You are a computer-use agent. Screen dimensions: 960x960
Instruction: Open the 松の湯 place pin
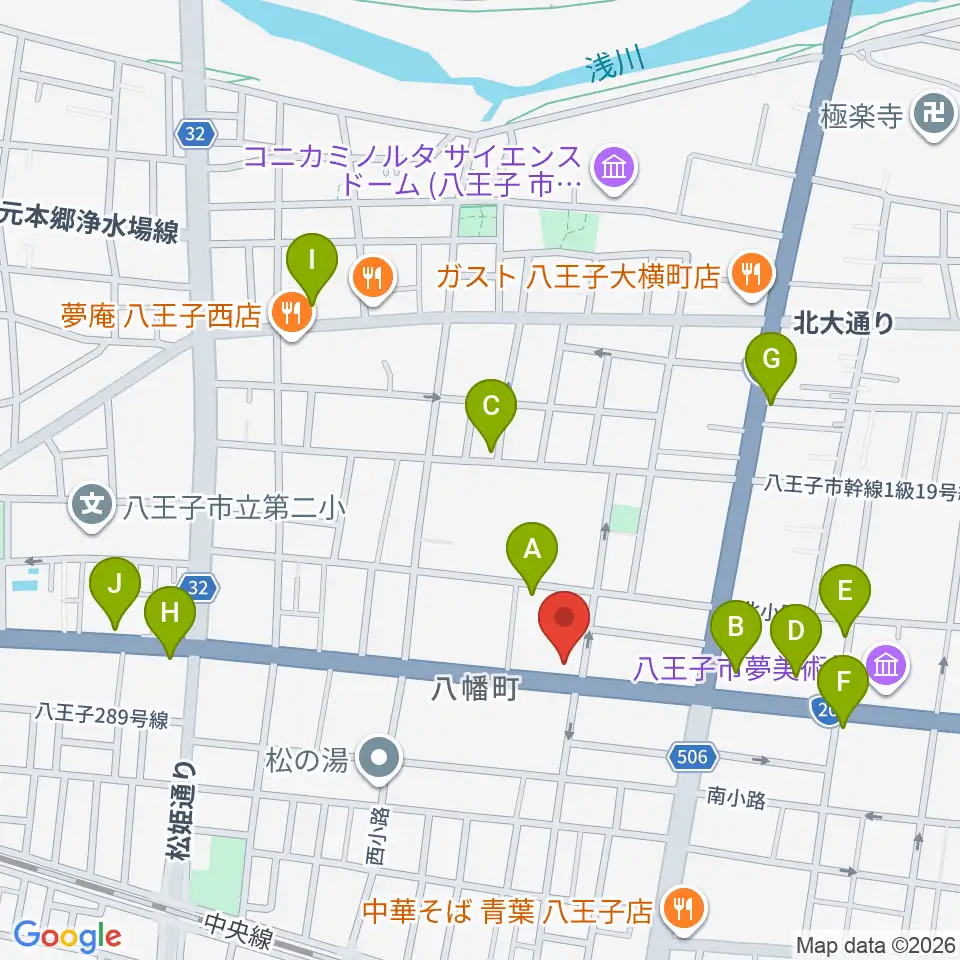(x=379, y=759)
